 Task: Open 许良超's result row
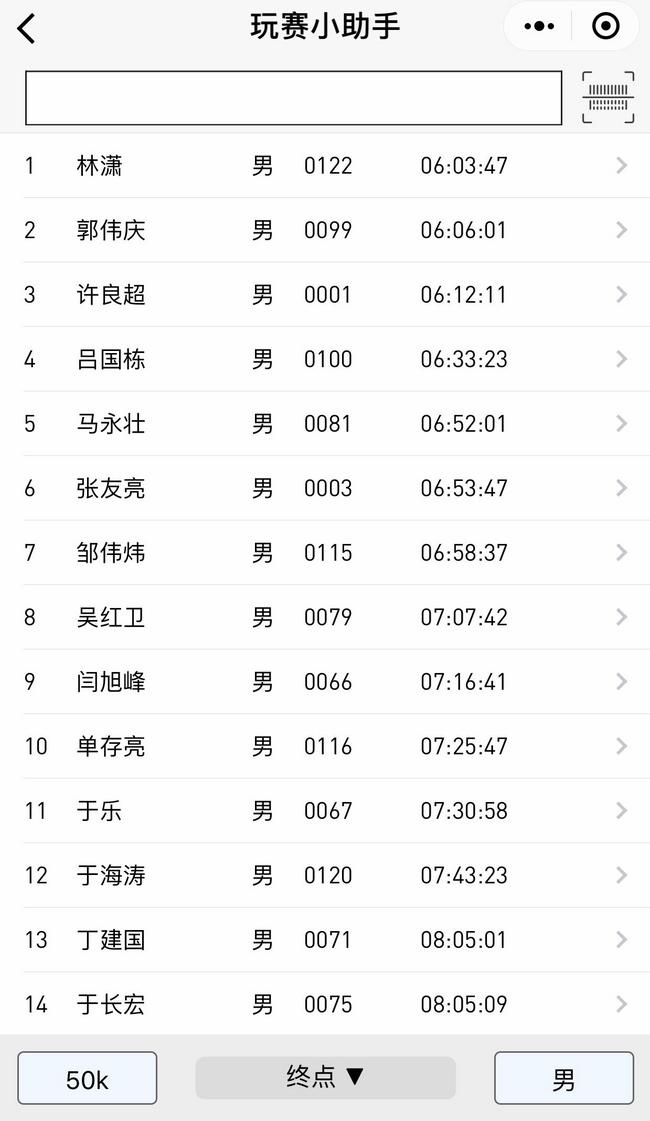[x=325, y=295]
